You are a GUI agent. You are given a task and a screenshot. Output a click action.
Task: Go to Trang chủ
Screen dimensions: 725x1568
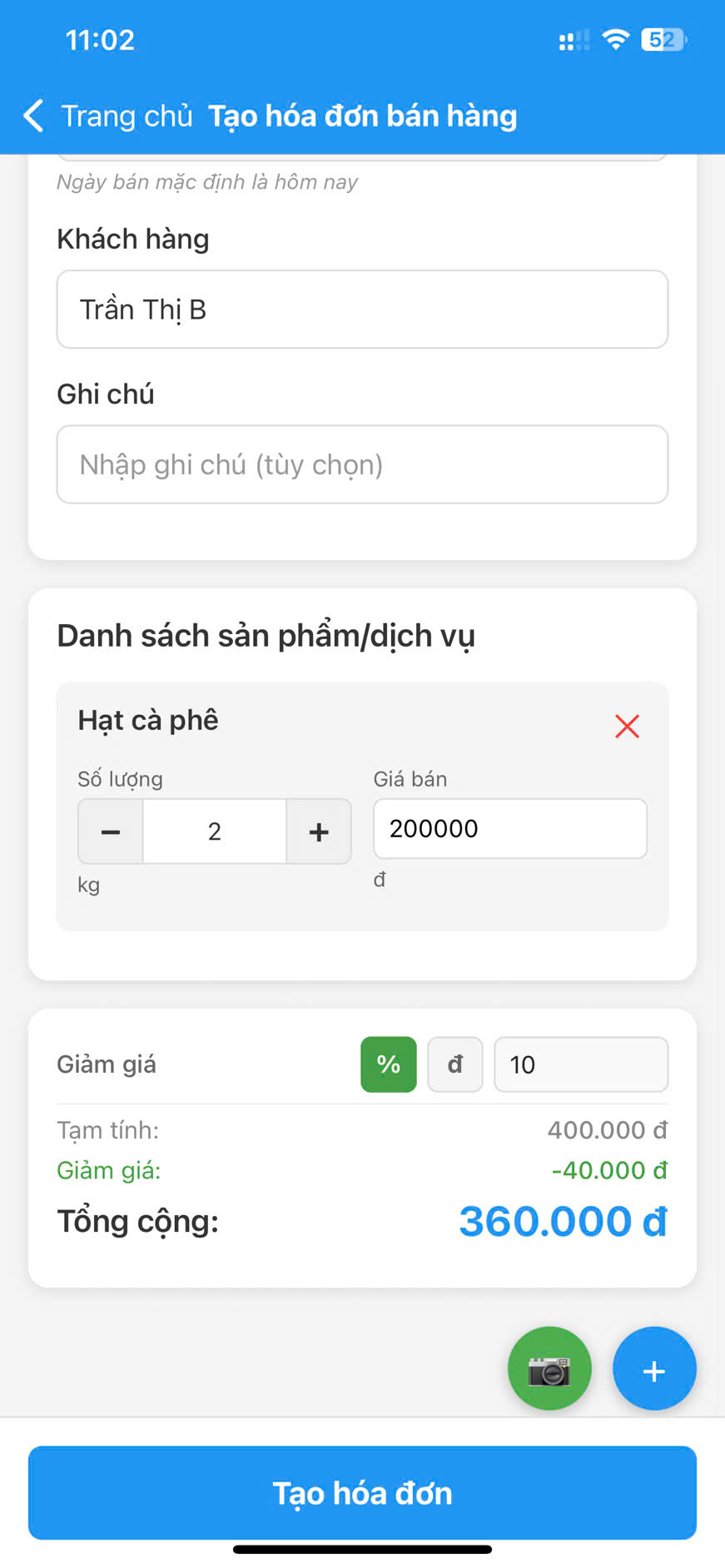tap(125, 116)
